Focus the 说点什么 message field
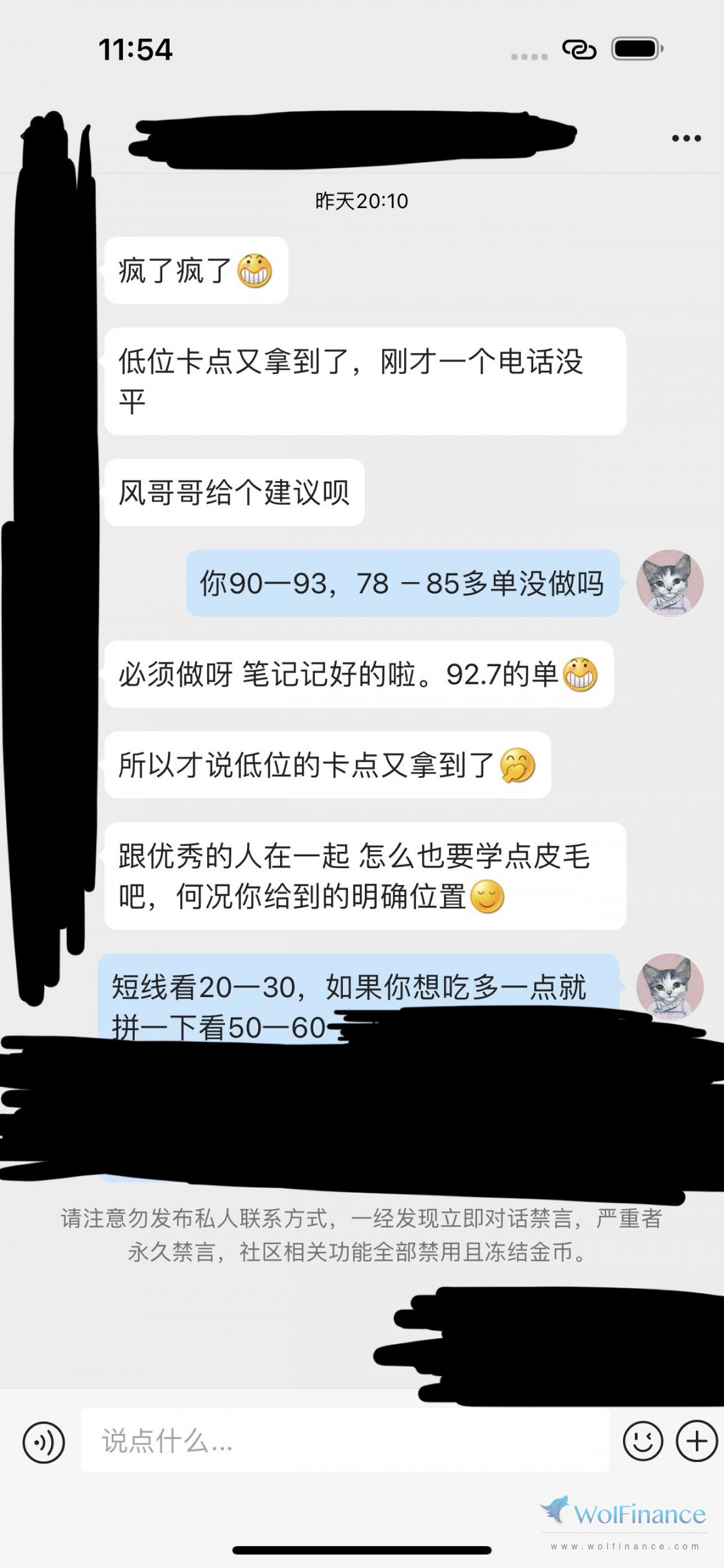724x1568 pixels. 344,1441
